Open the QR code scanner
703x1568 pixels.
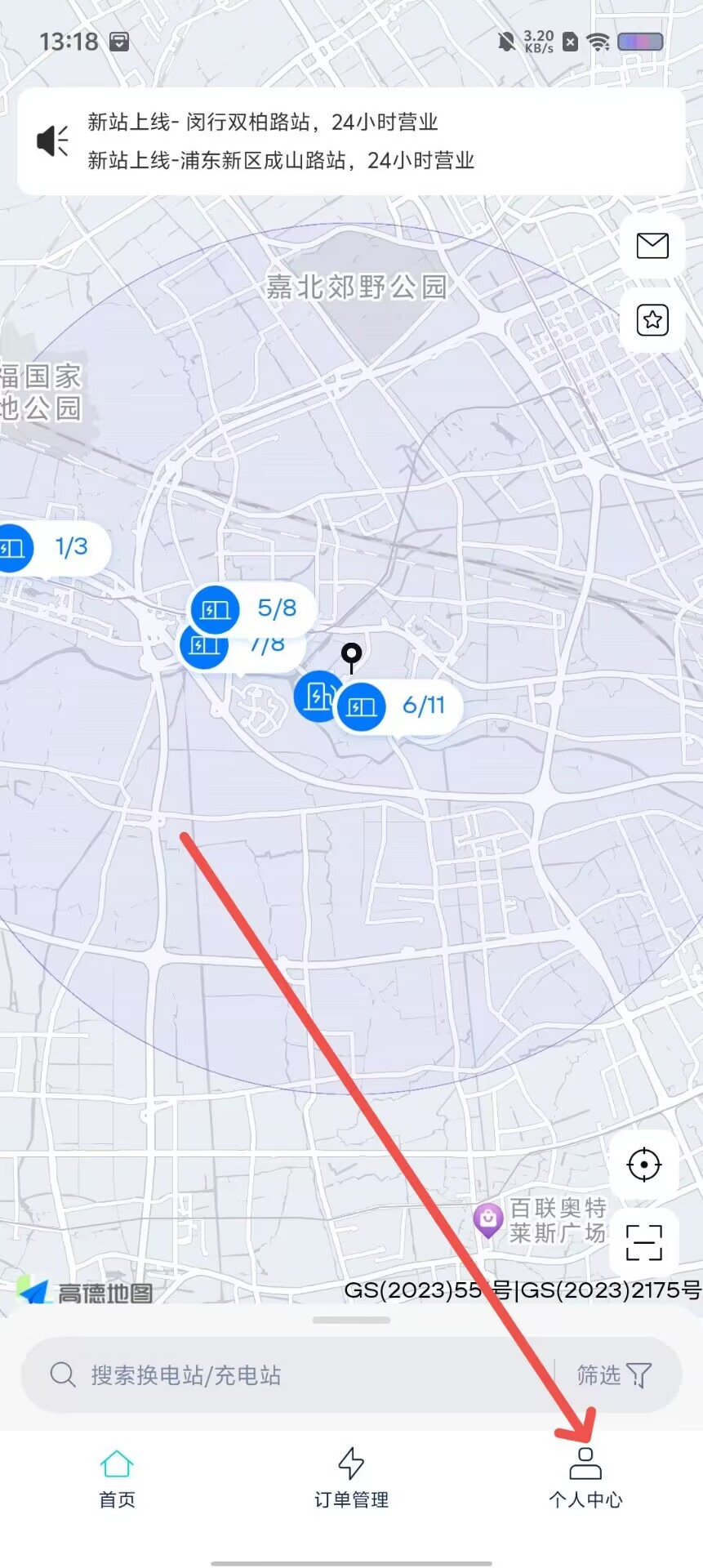643,1242
